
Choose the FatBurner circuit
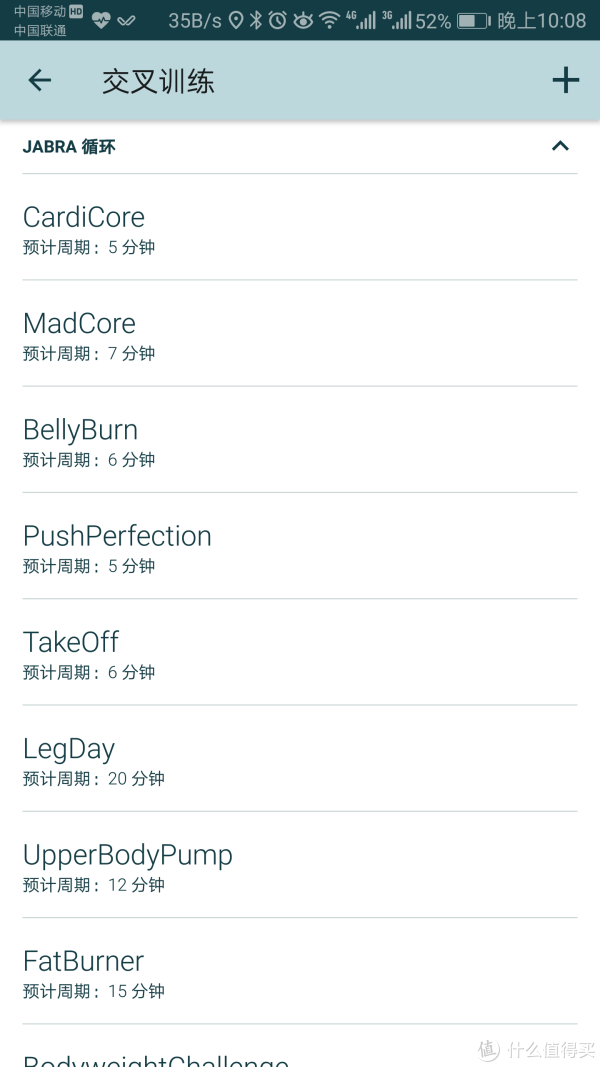(300, 970)
